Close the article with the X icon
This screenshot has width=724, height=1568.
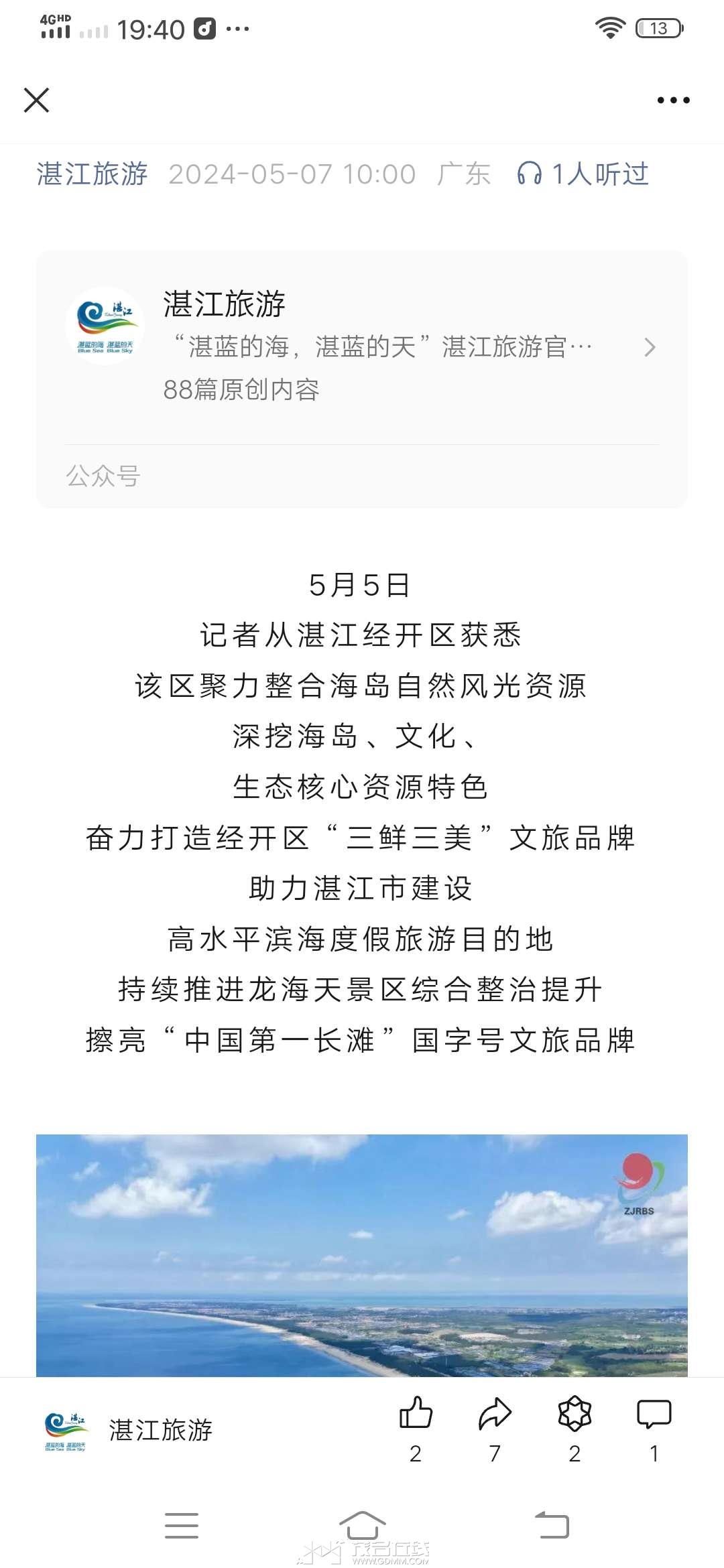point(36,101)
